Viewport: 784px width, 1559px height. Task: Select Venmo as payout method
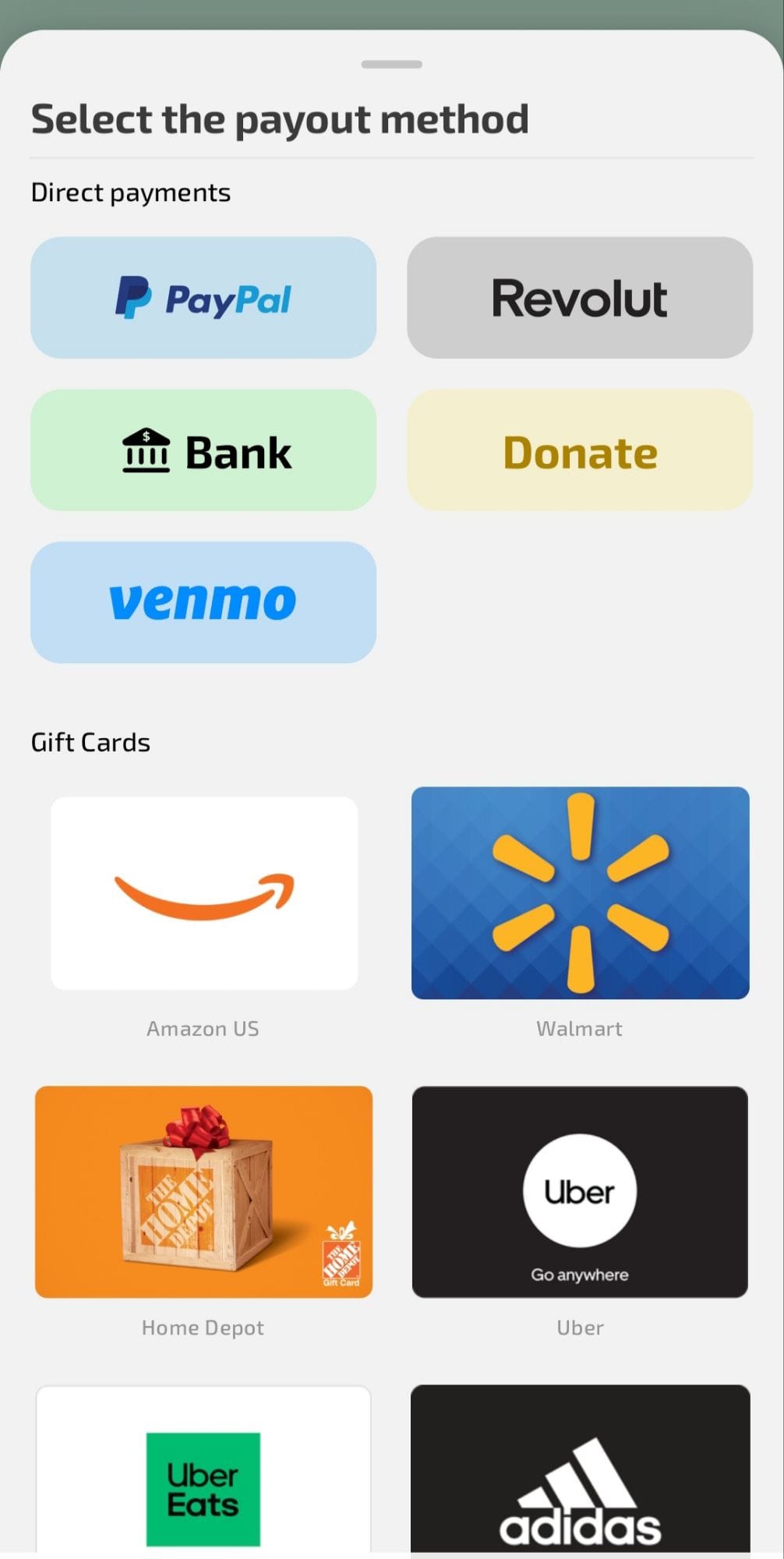point(203,600)
